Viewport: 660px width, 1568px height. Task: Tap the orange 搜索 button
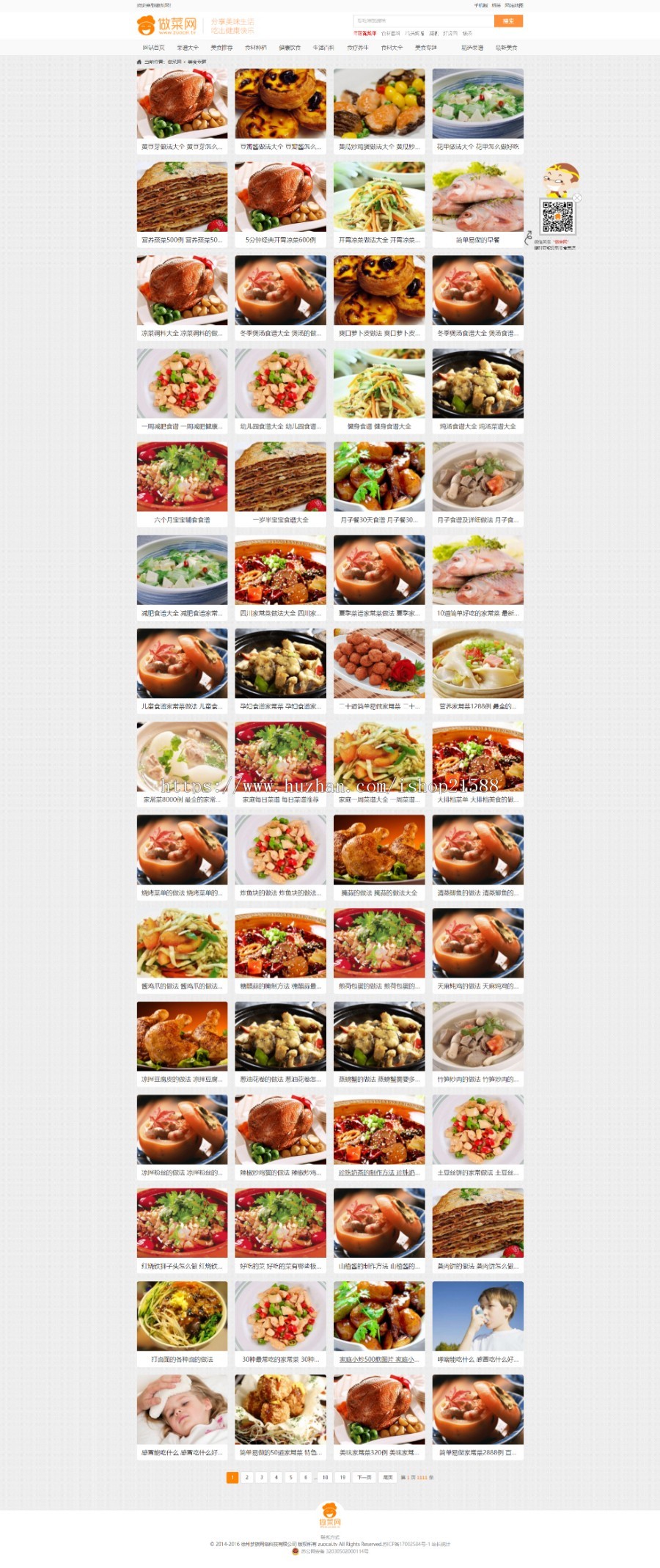(508, 21)
